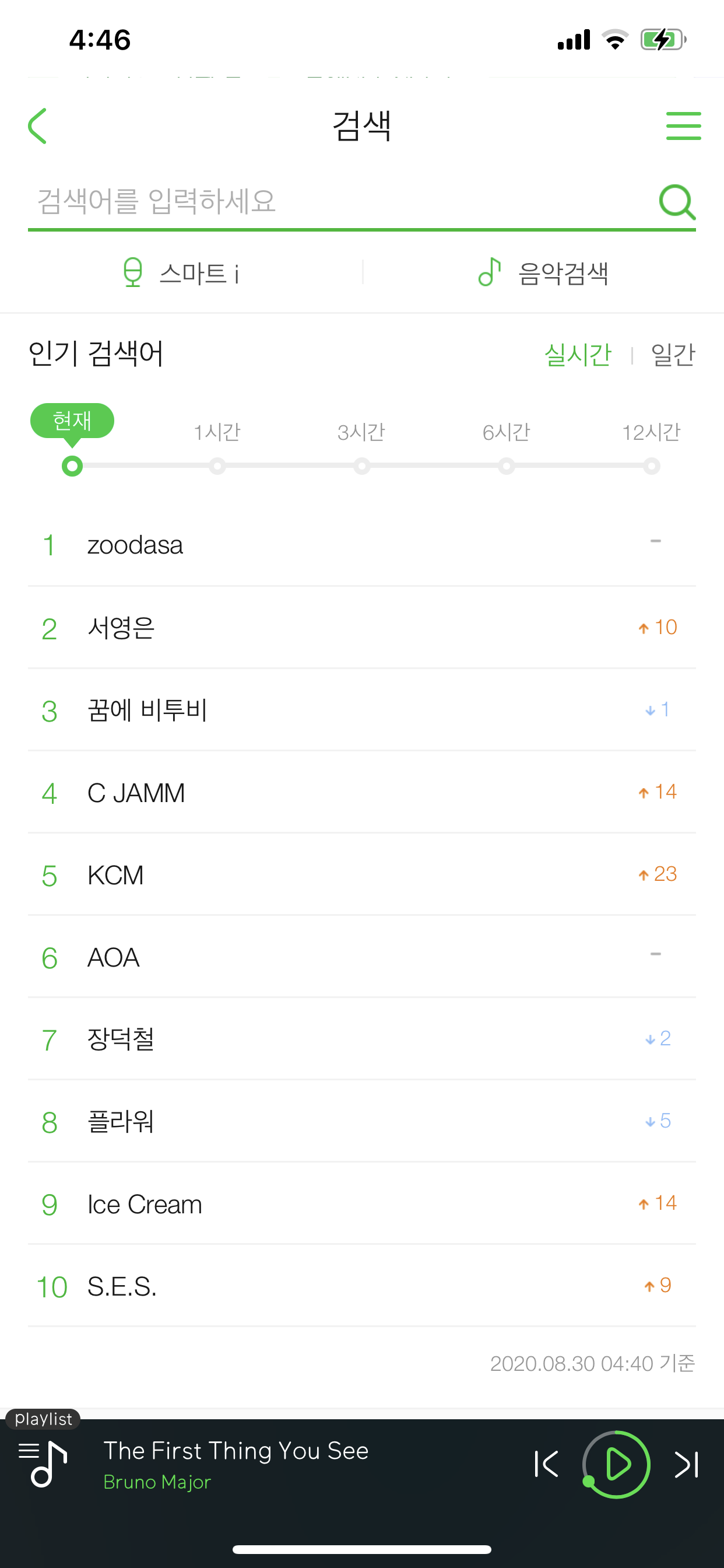Open popular keyword KCM
This screenshot has height=1568, width=724.
pyautogui.click(x=115, y=876)
